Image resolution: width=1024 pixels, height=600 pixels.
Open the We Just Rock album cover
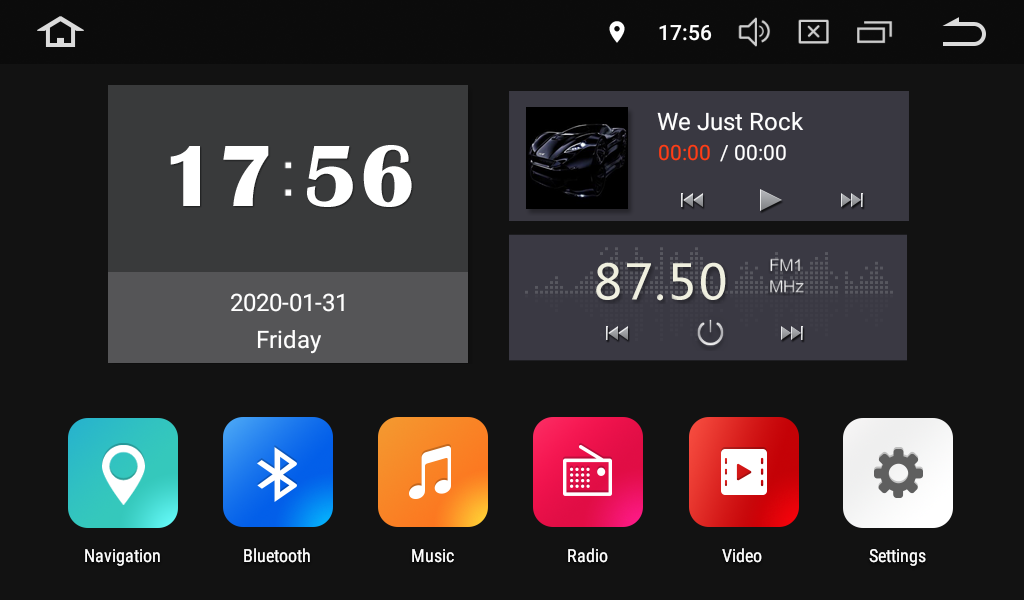click(x=577, y=158)
